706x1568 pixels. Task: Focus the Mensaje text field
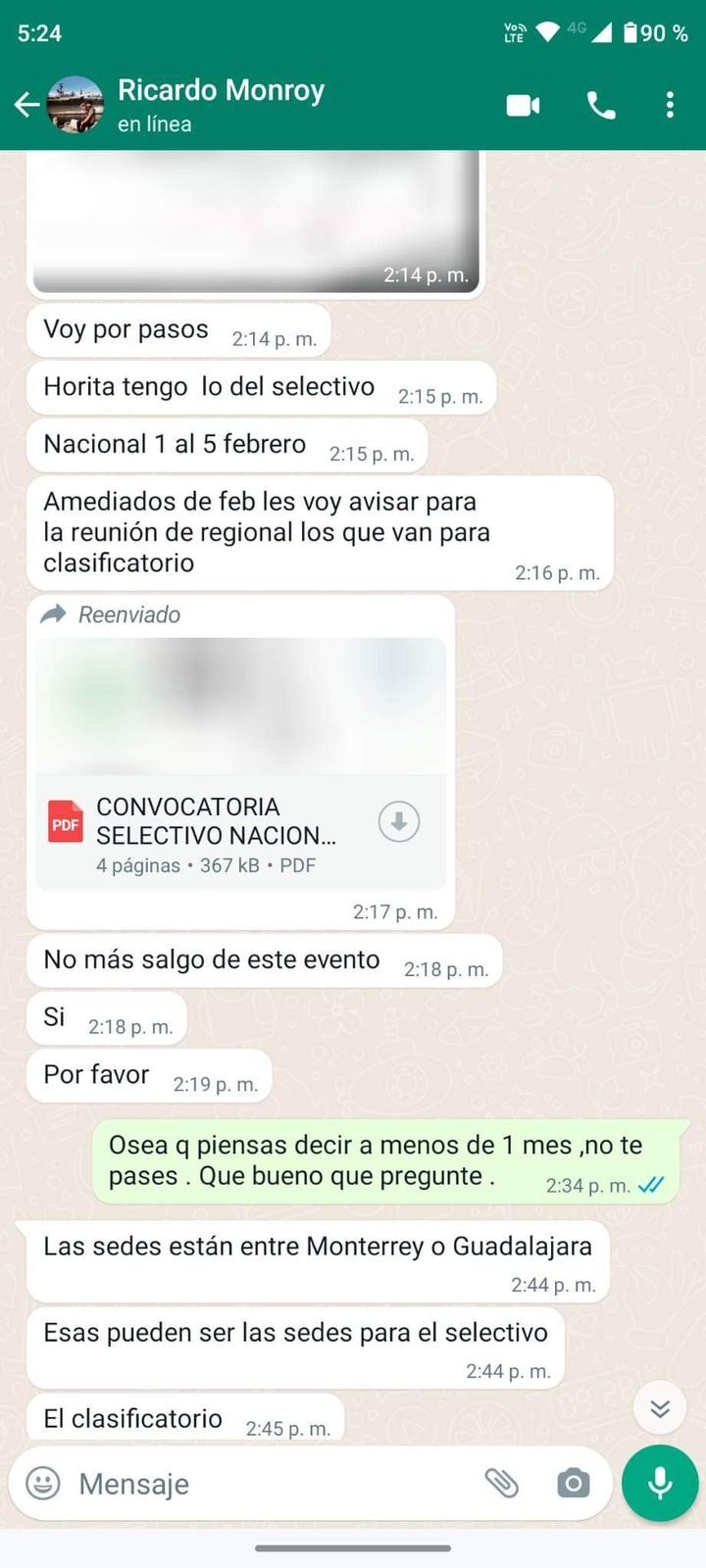(x=275, y=1484)
